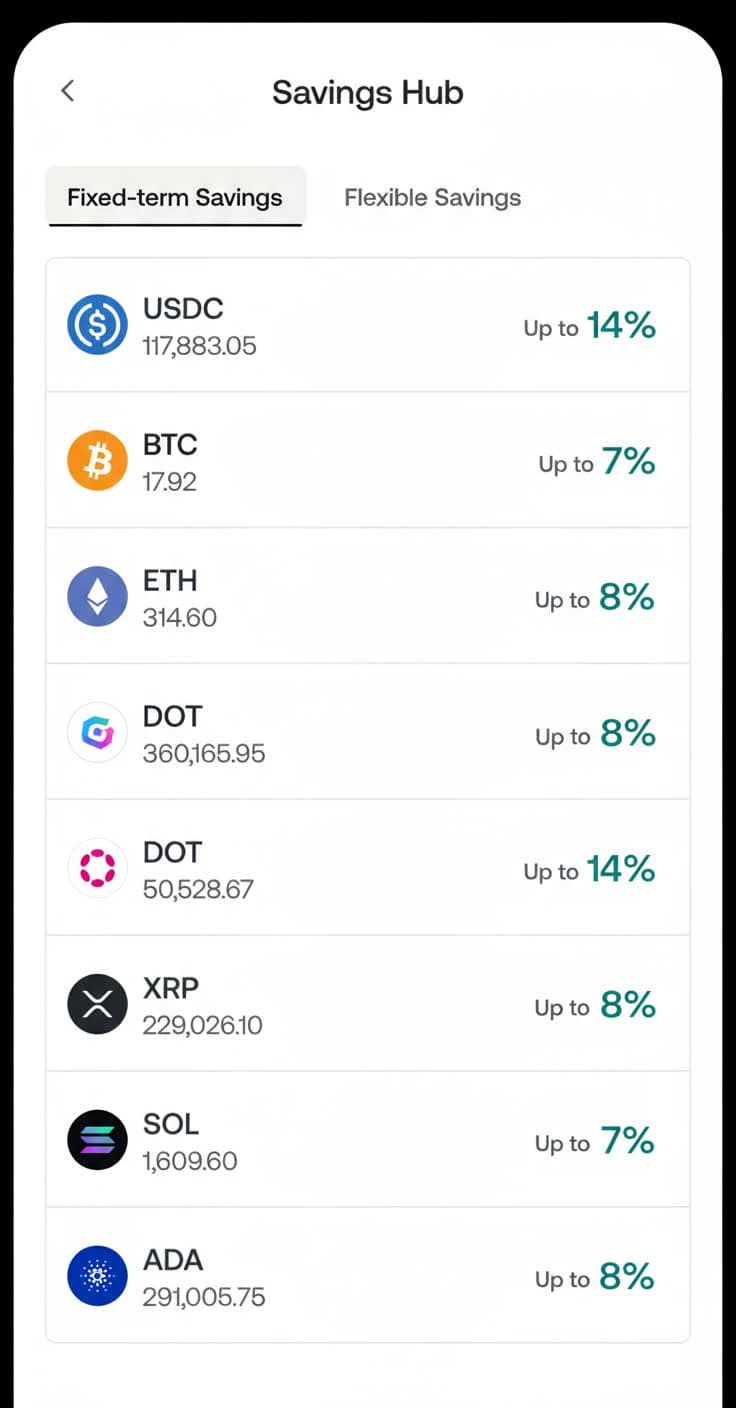Open the ETH savings entry

coord(368,596)
